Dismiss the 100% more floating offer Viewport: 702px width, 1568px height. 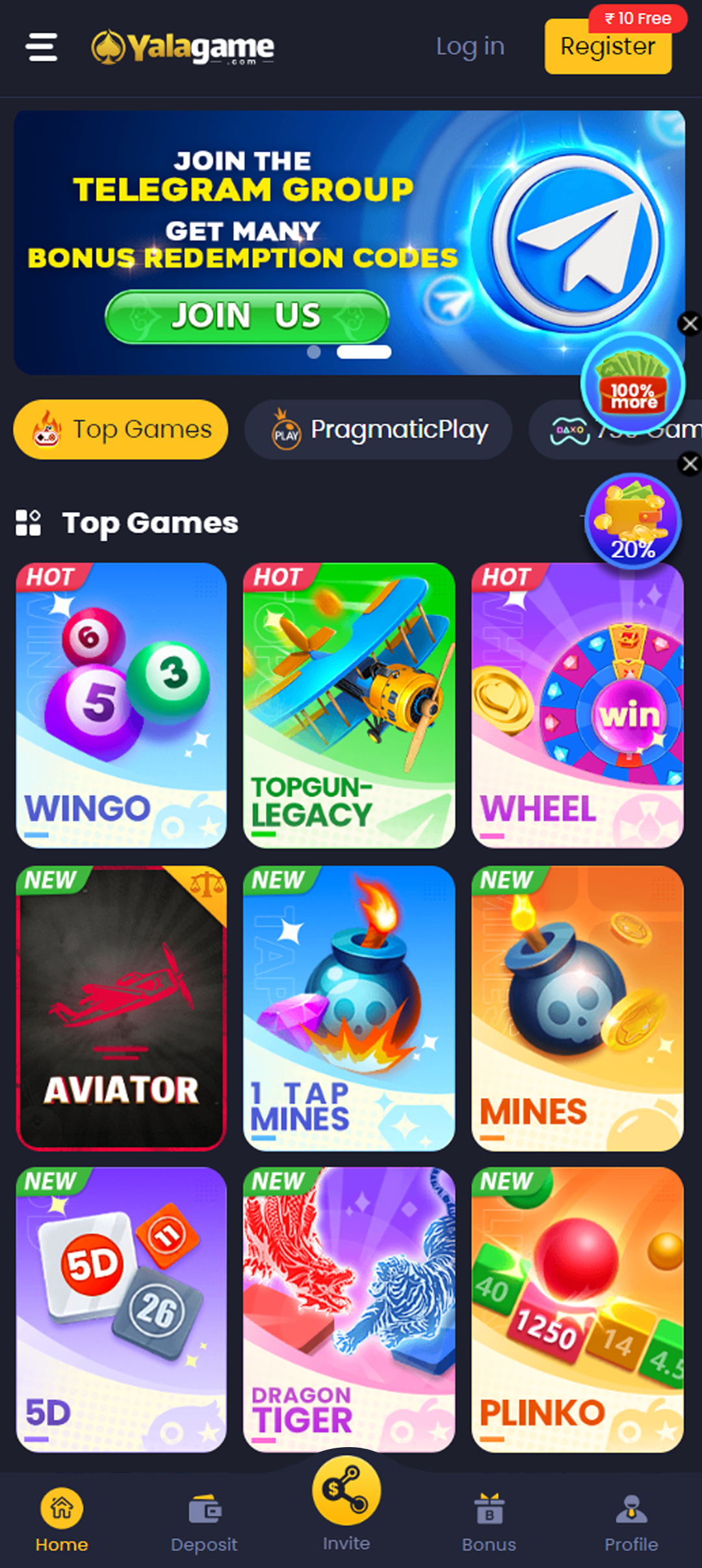coord(690,324)
